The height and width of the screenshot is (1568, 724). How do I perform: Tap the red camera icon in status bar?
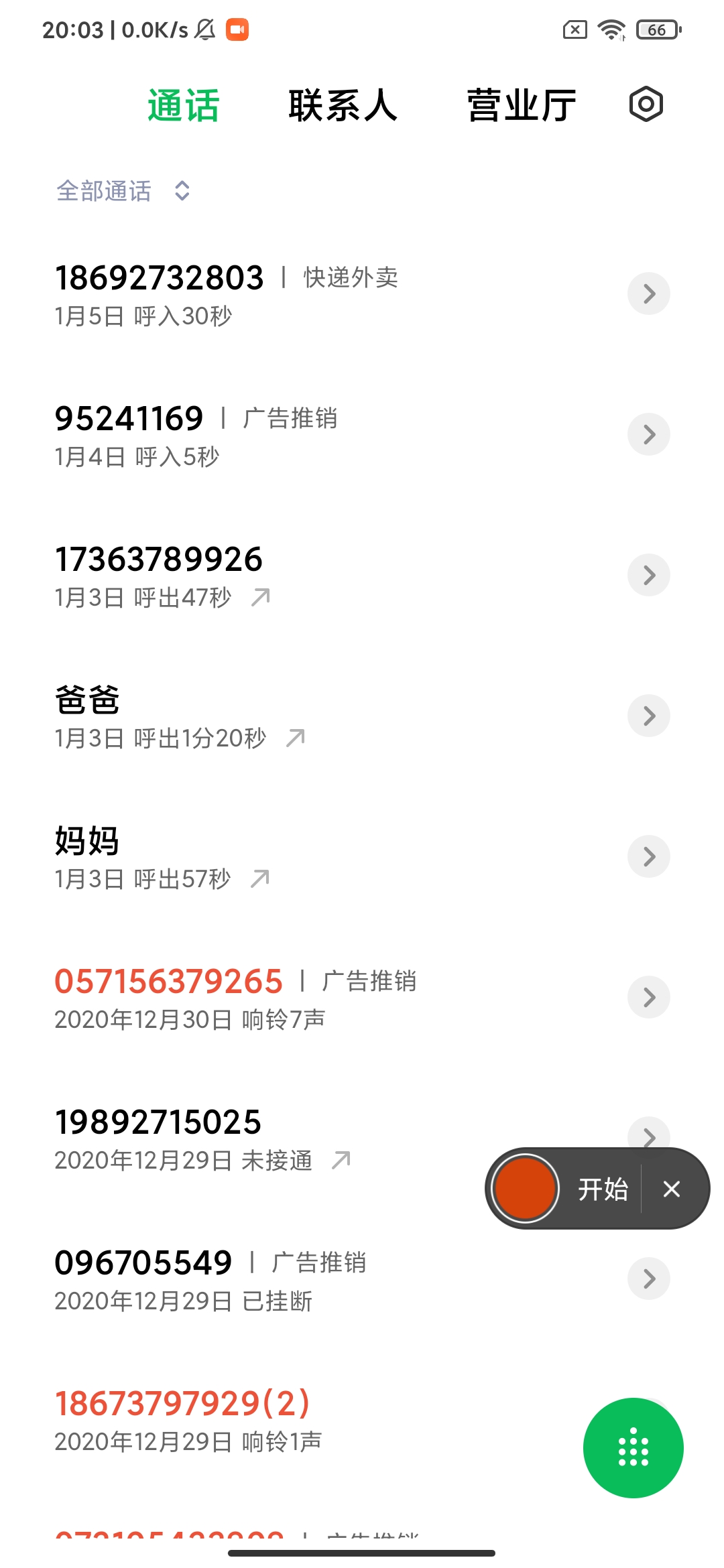pos(237,29)
